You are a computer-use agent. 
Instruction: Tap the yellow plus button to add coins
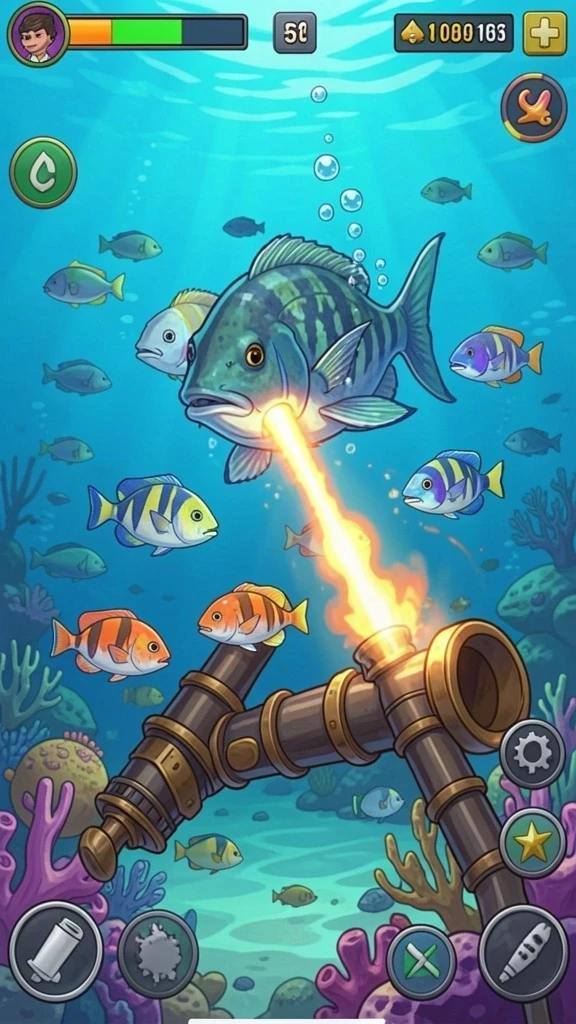tap(545, 33)
